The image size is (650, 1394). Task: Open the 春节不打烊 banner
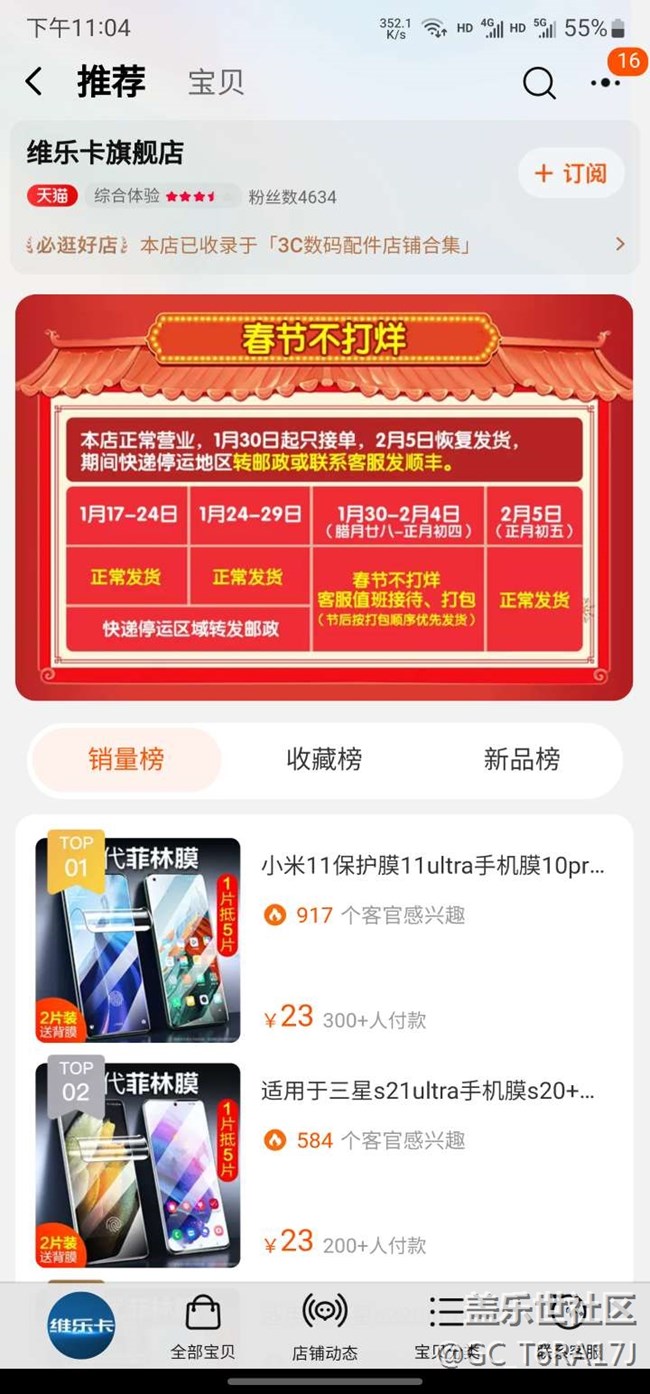click(324, 497)
